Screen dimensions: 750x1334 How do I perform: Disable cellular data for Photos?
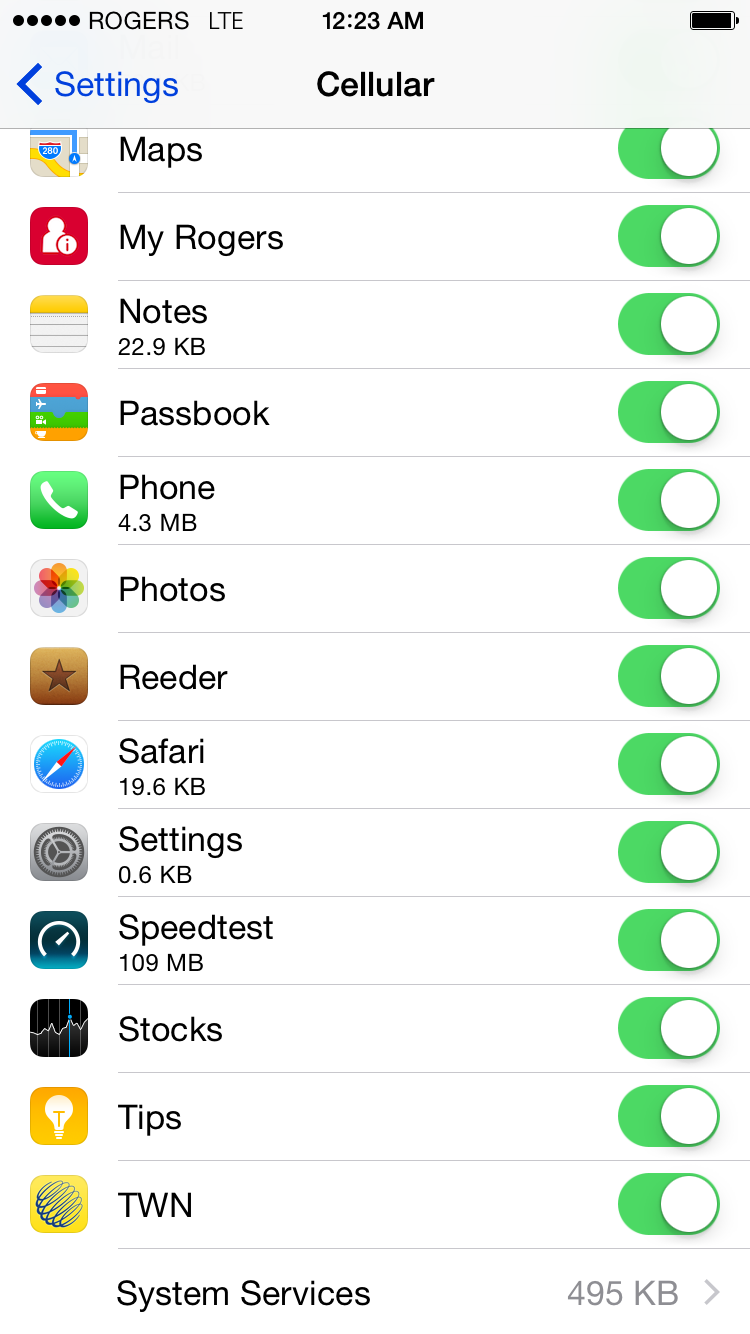[x=669, y=589]
